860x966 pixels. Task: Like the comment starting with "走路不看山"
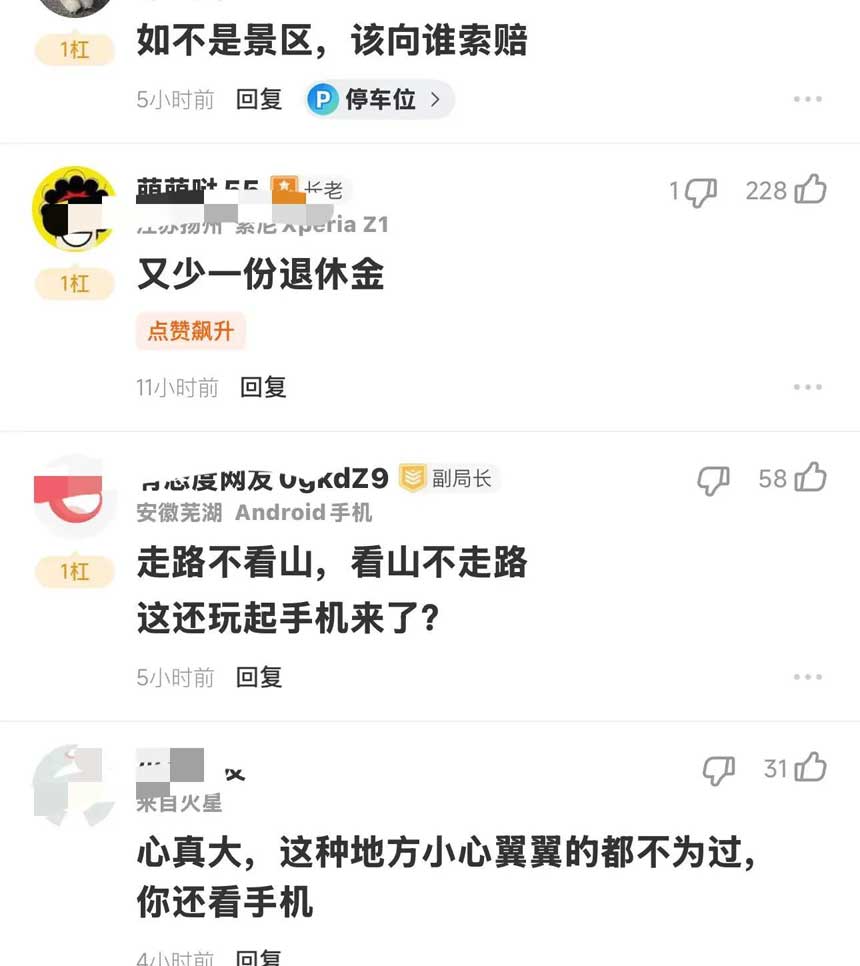pyautogui.click(x=810, y=478)
